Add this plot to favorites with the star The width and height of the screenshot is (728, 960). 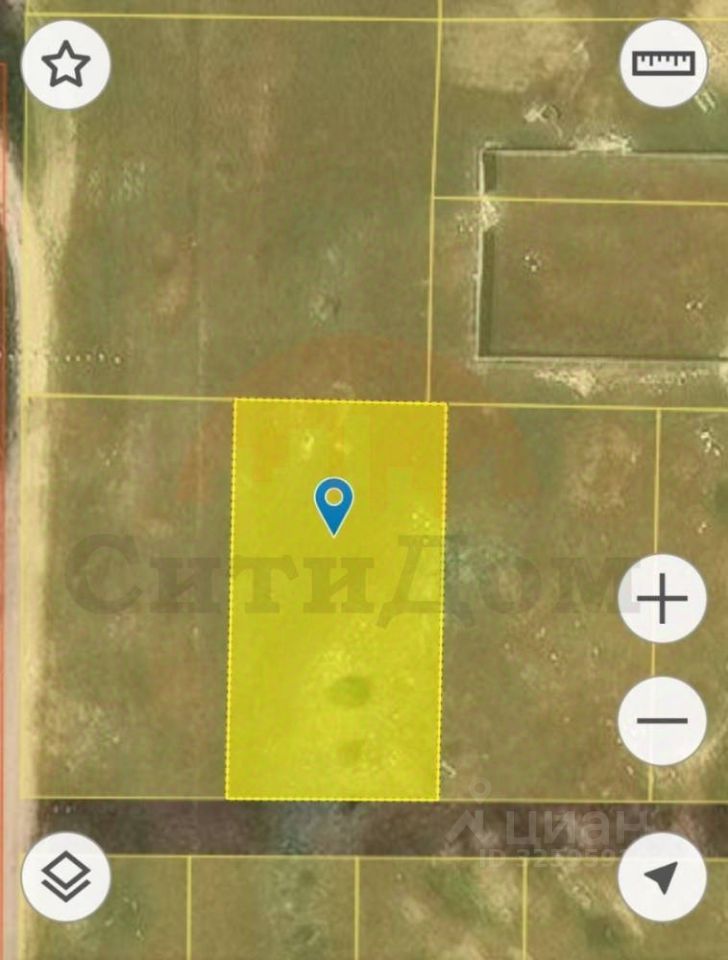66,65
